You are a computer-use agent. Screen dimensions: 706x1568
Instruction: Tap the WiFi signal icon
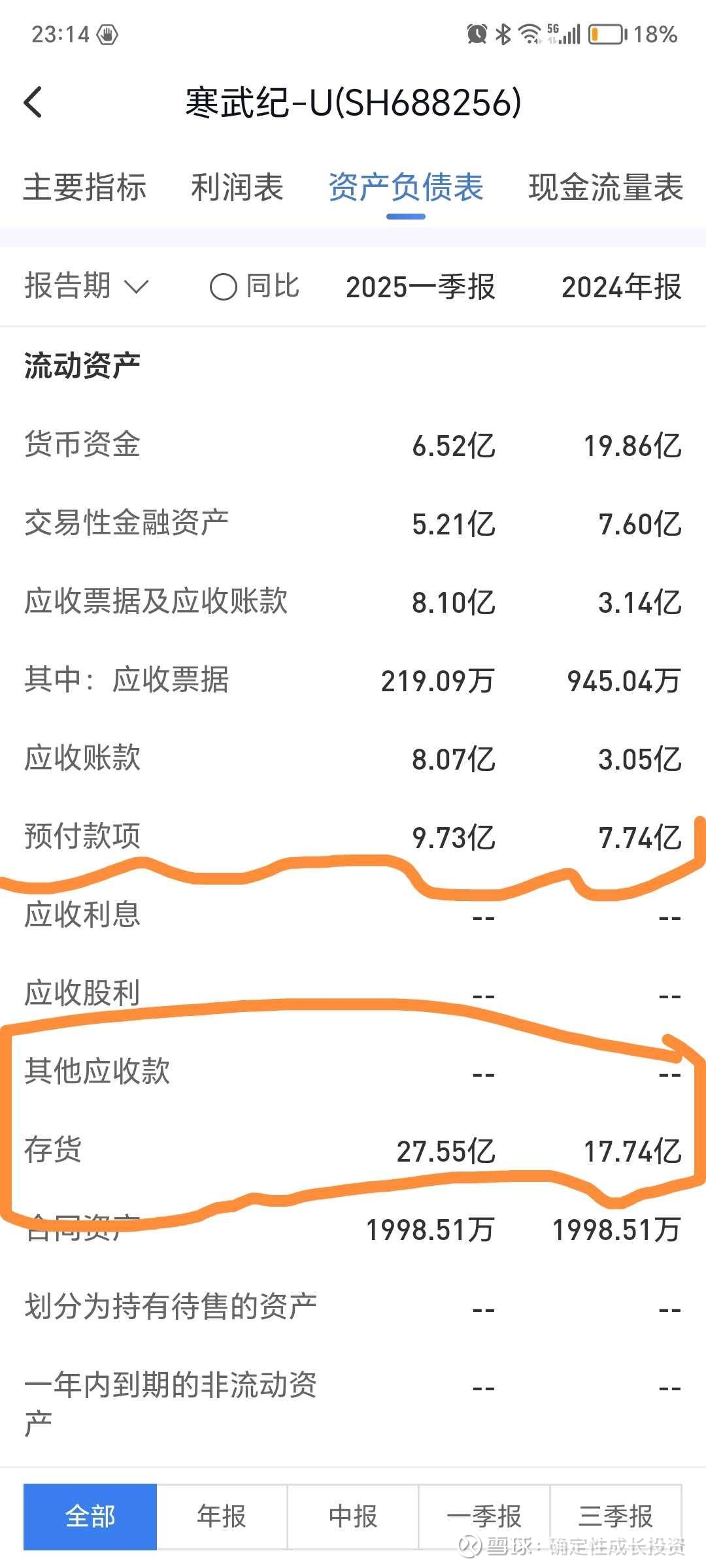click(x=530, y=34)
